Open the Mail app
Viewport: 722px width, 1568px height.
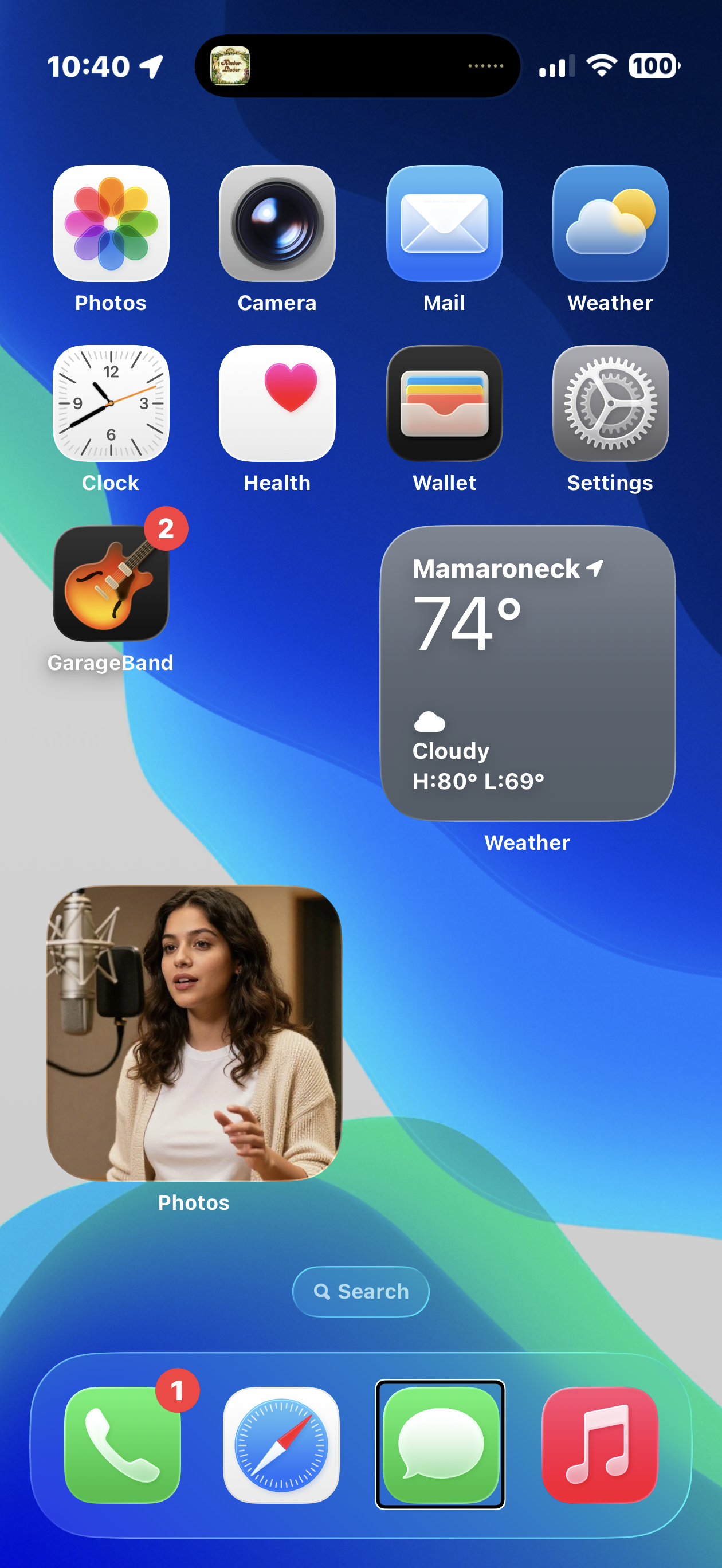point(445,224)
